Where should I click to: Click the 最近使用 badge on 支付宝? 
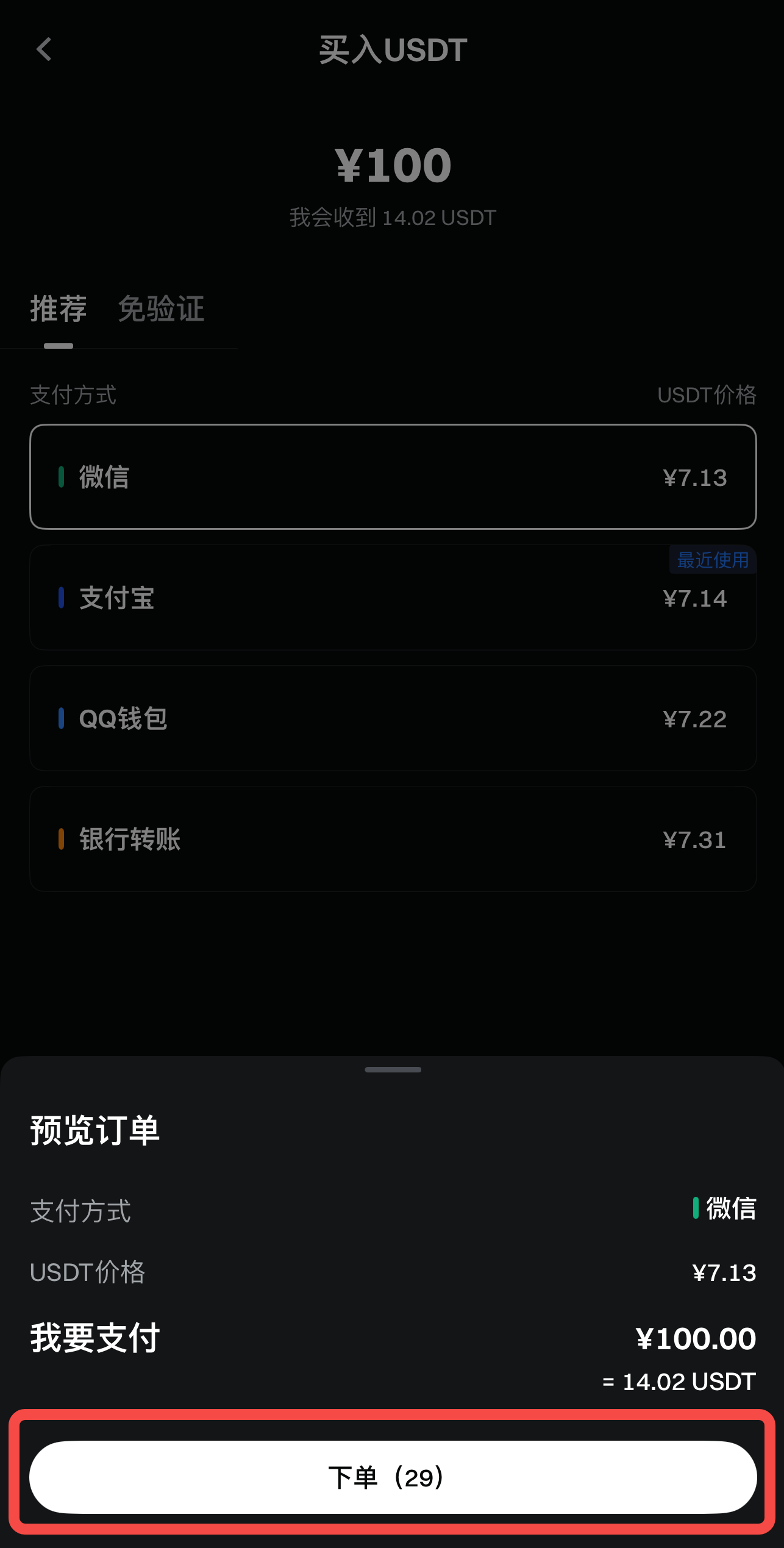pos(712,561)
